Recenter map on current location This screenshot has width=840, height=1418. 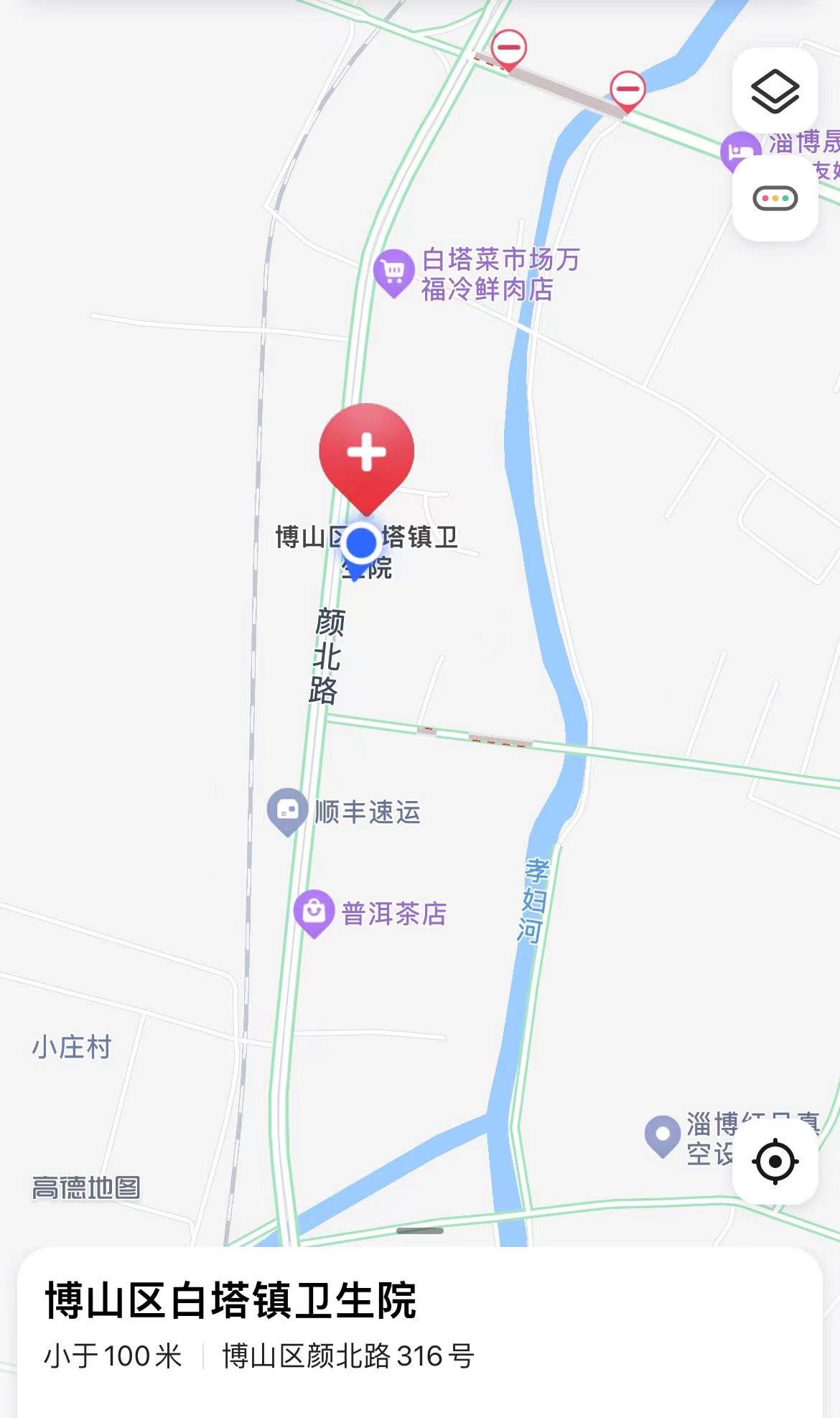[775, 1162]
